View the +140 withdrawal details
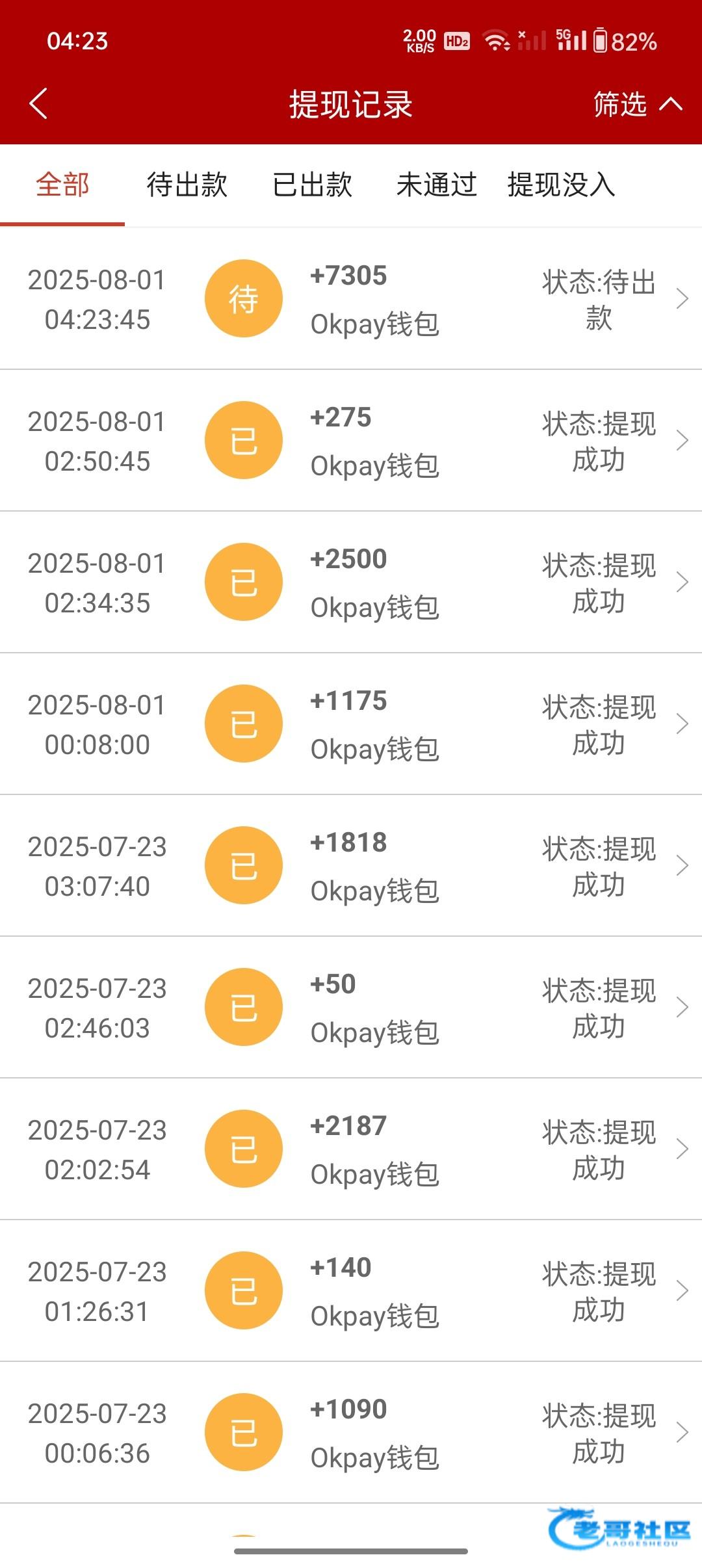 (x=351, y=1291)
